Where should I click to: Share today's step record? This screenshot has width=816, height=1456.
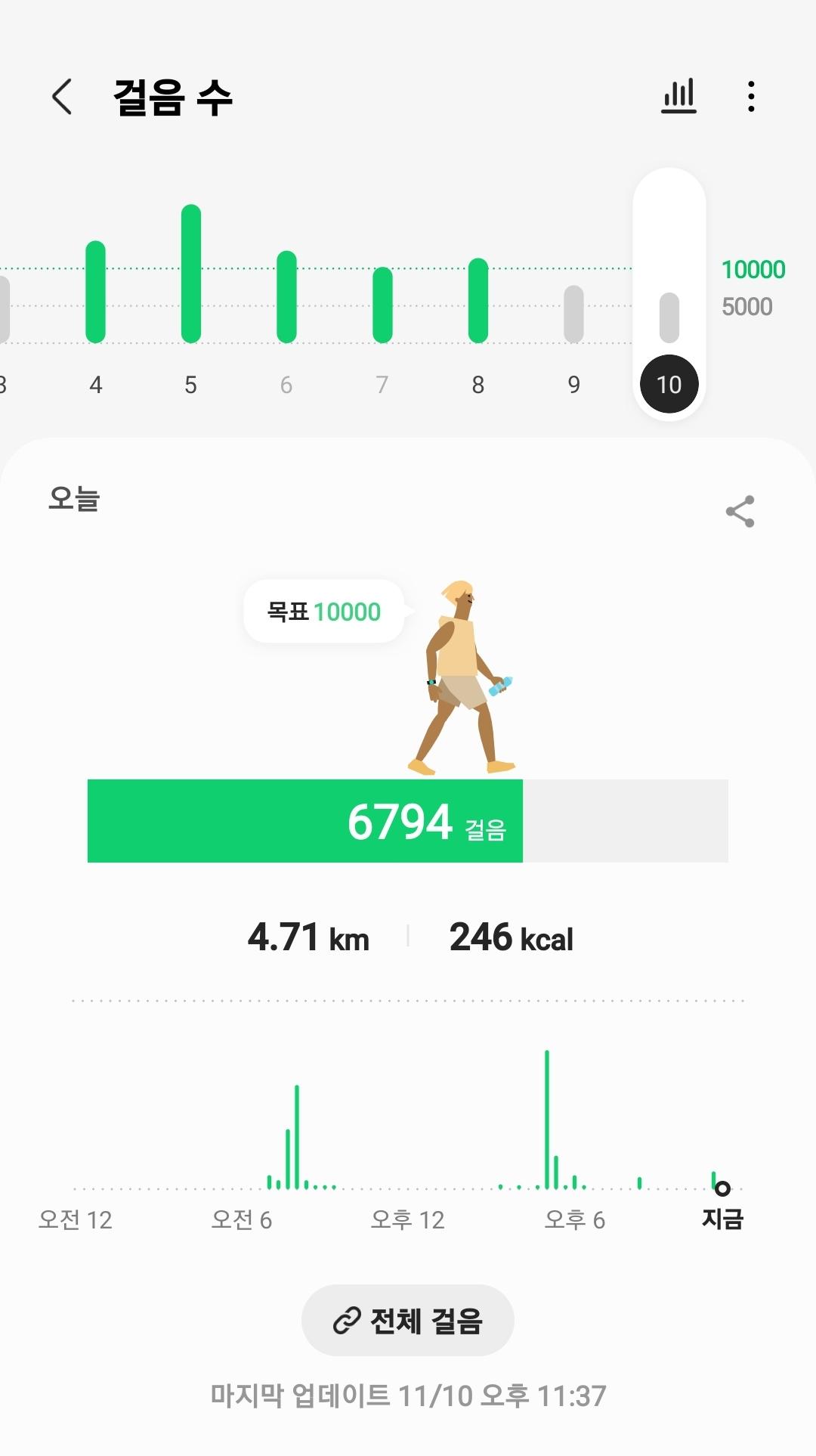(x=740, y=512)
